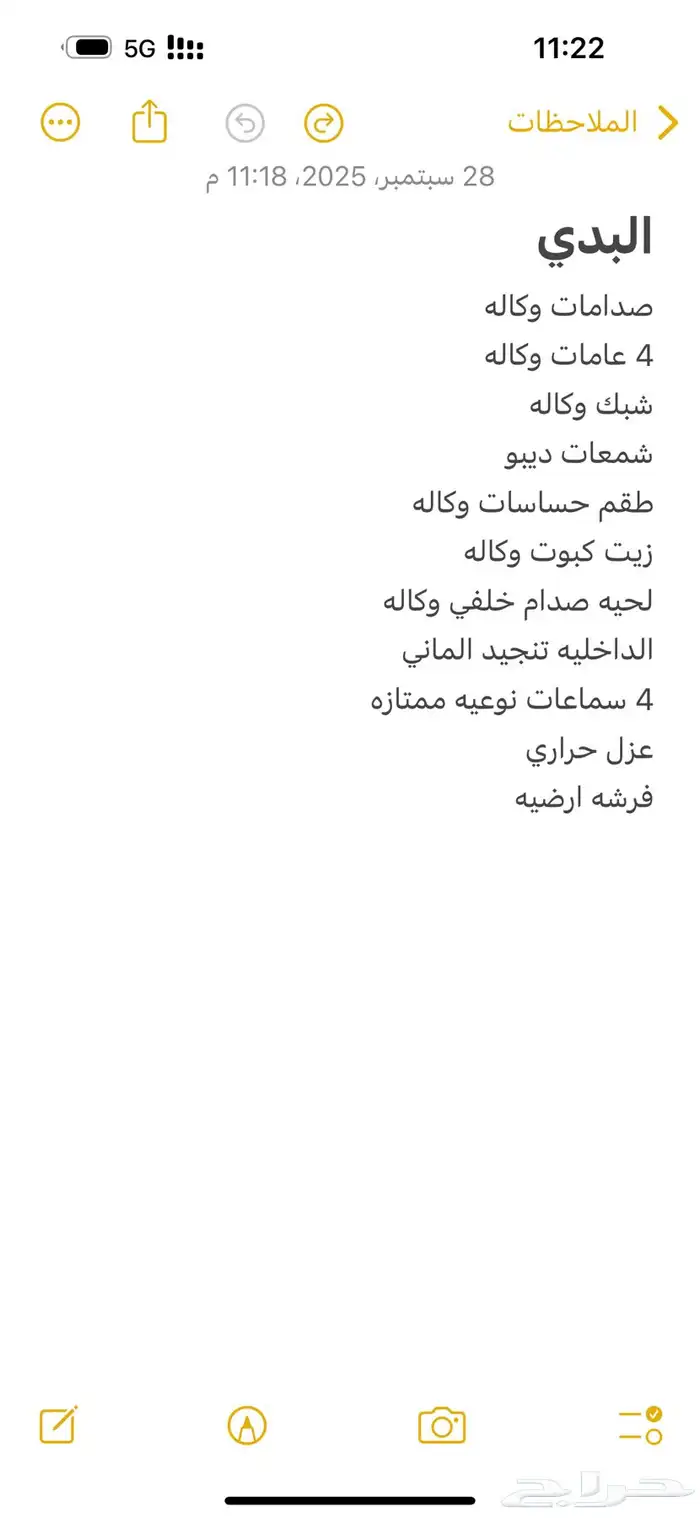Add a checklist to the note

point(640,1424)
